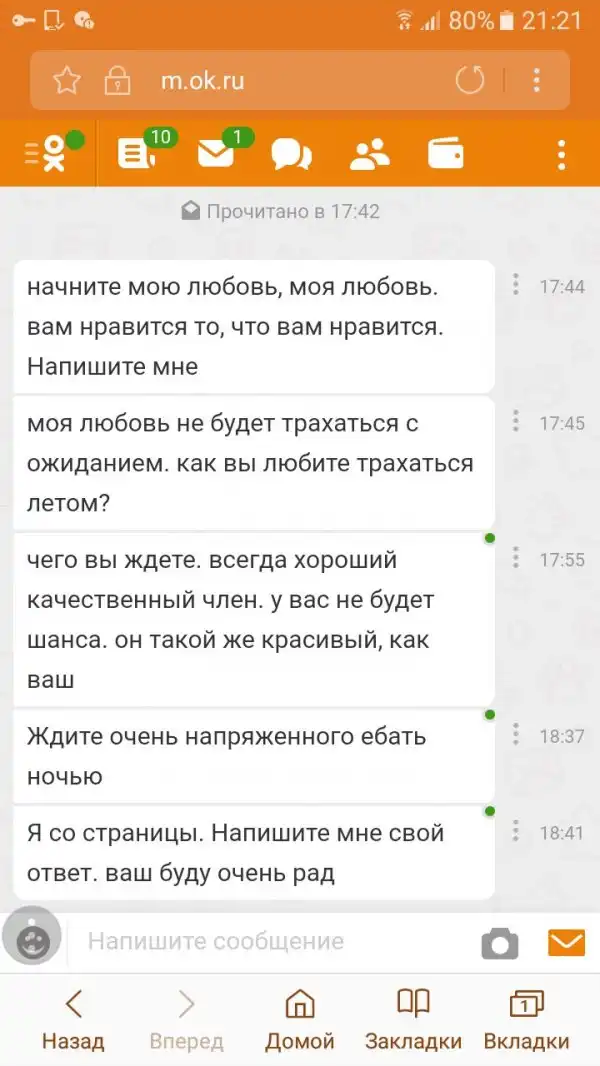600x1066 pixels.
Task: Open the discussions icon
Action: click(292, 155)
